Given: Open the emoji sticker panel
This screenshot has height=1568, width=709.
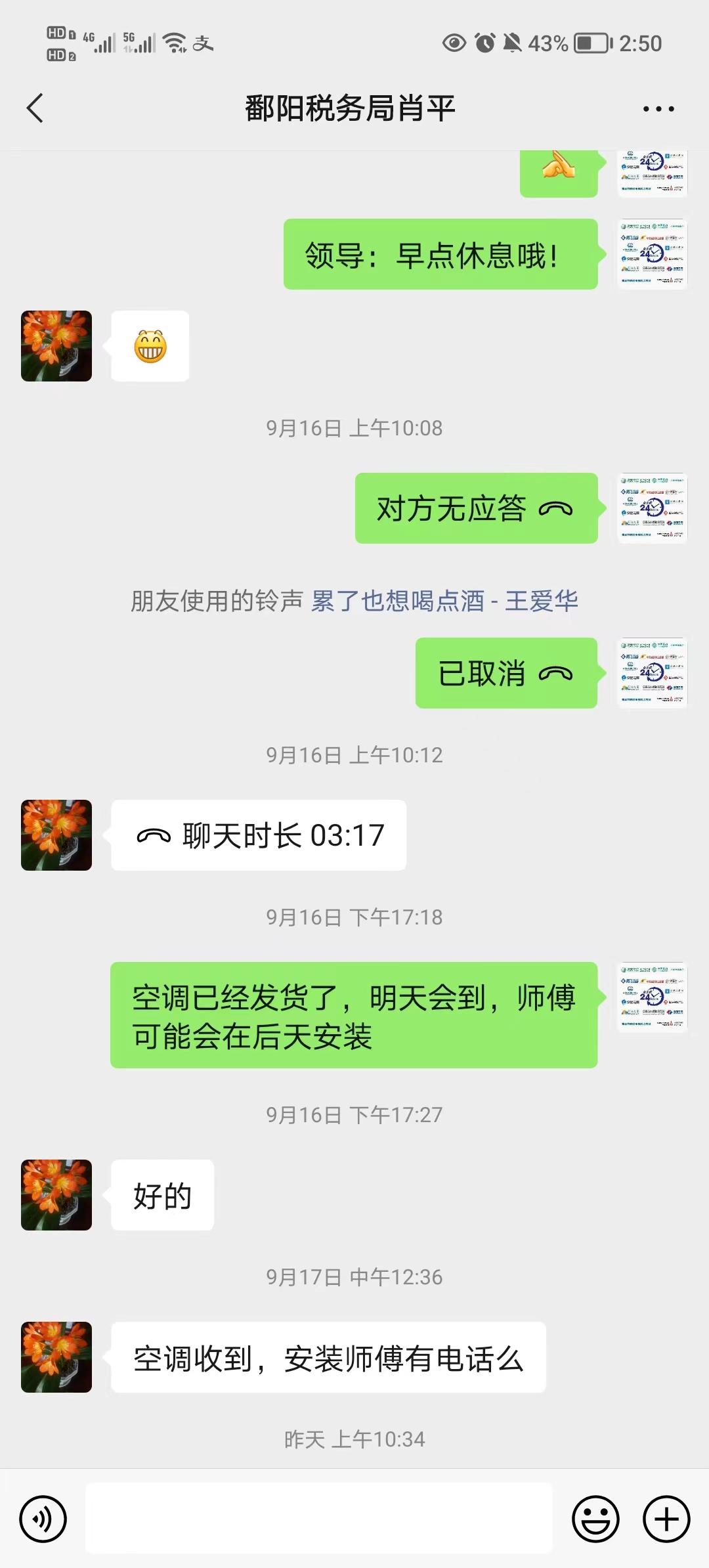Looking at the screenshot, I should pyautogui.click(x=595, y=1519).
